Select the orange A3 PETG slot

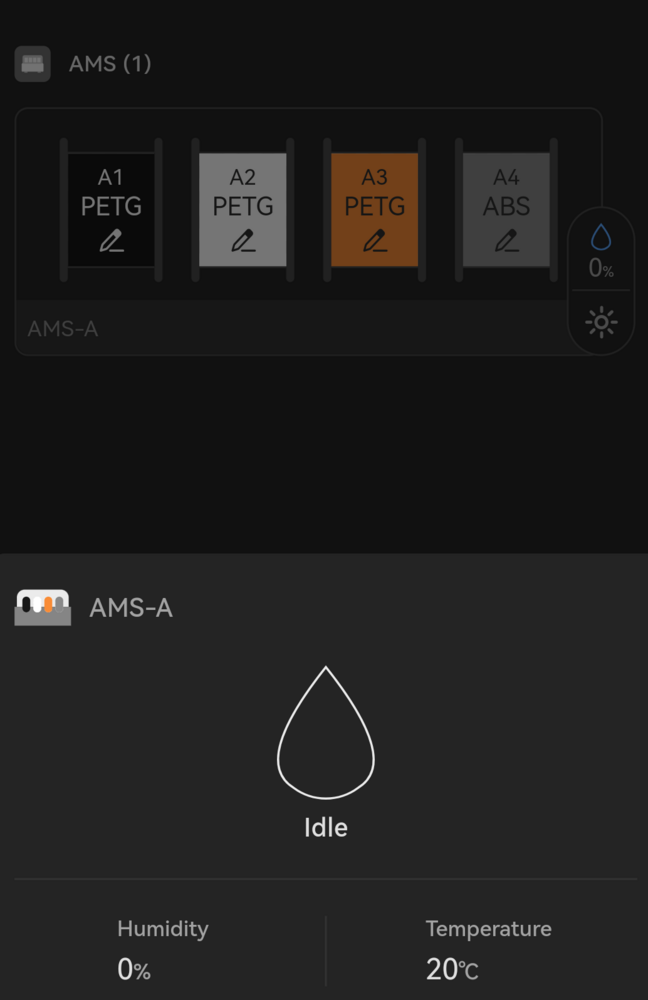[x=374, y=208]
